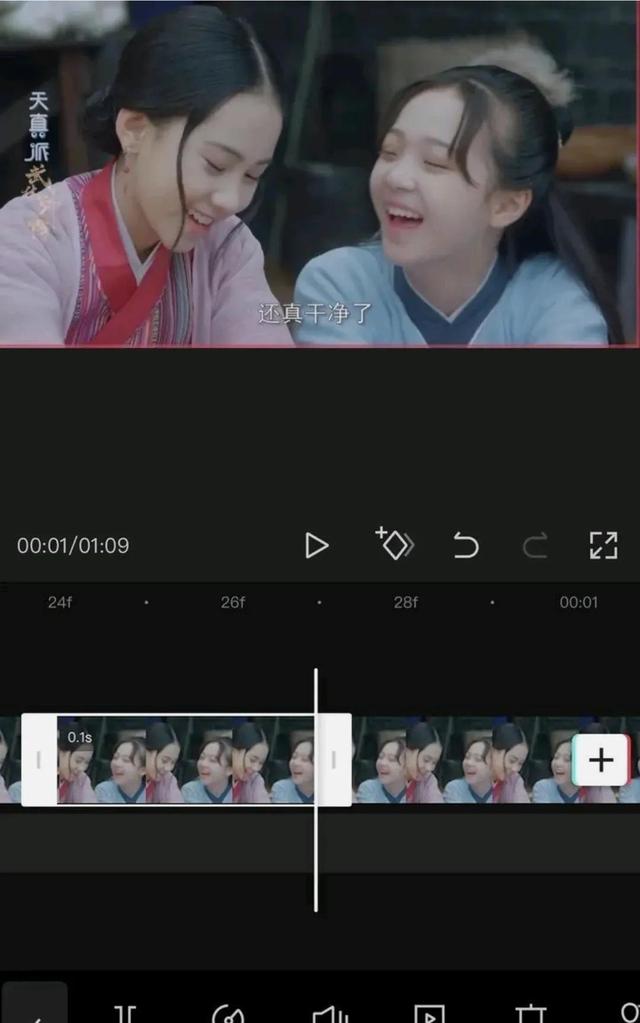The height and width of the screenshot is (1023, 640).
Task: Tap the split tool in the bottom toolbar
Action: [x=125, y=1014]
